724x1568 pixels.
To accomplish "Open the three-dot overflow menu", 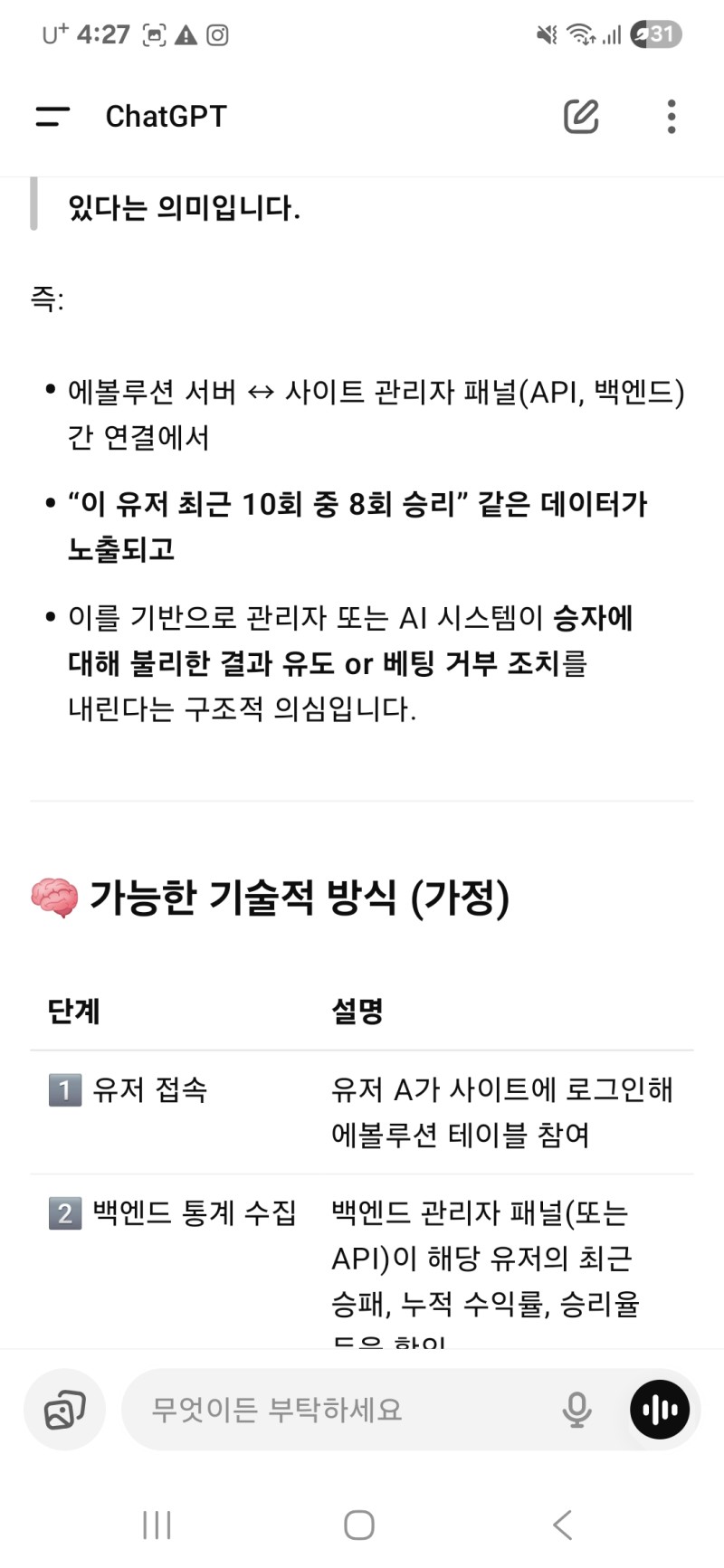I will click(x=671, y=116).
